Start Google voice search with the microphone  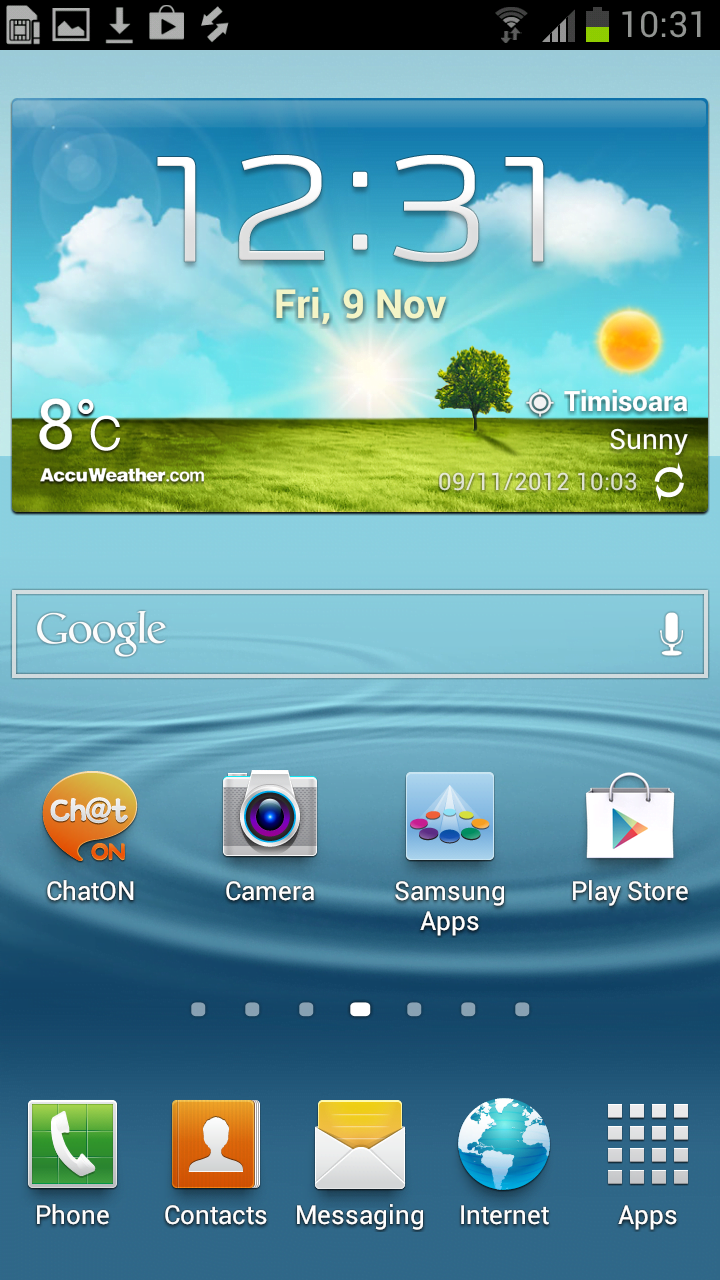click(671, 634)
